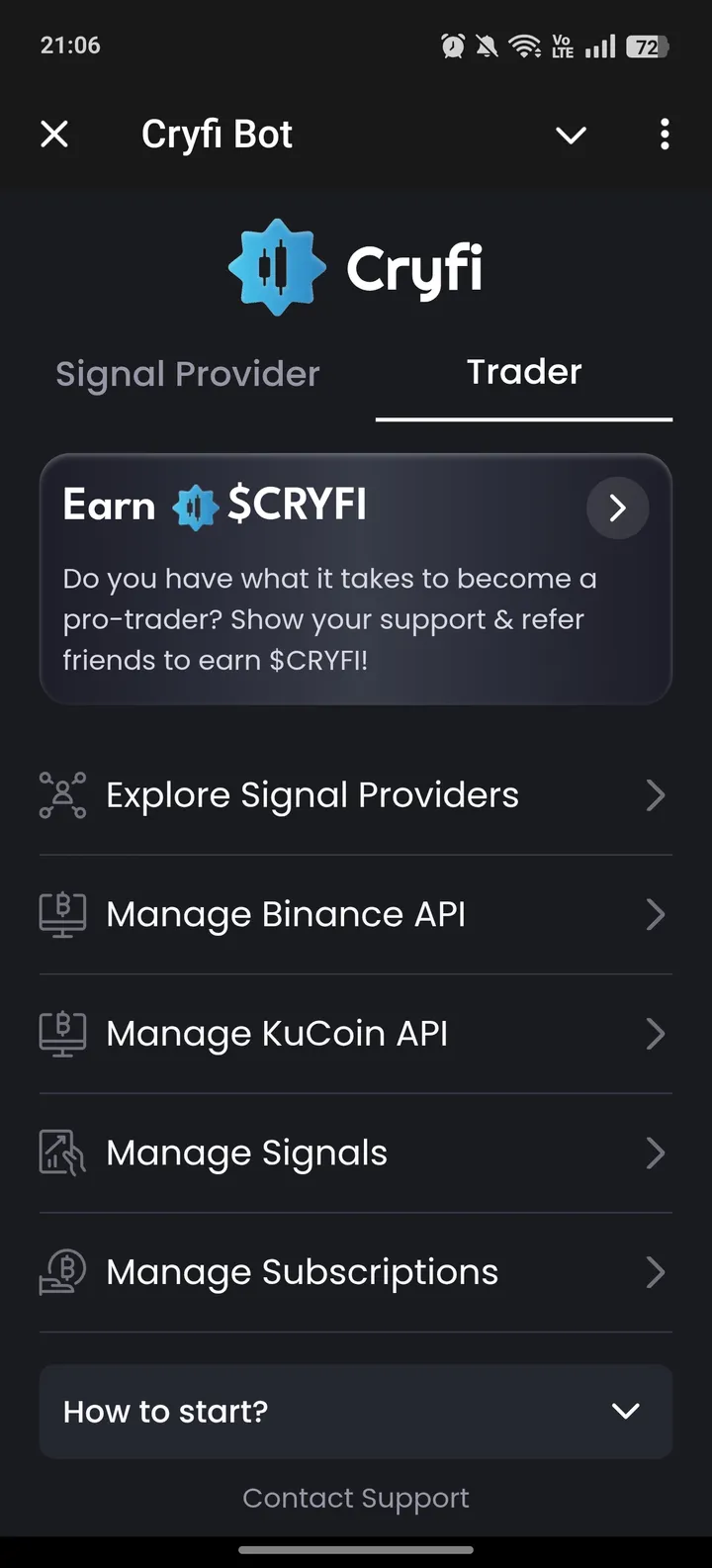Collapse the bot view with the chevron down

[571, 134]
